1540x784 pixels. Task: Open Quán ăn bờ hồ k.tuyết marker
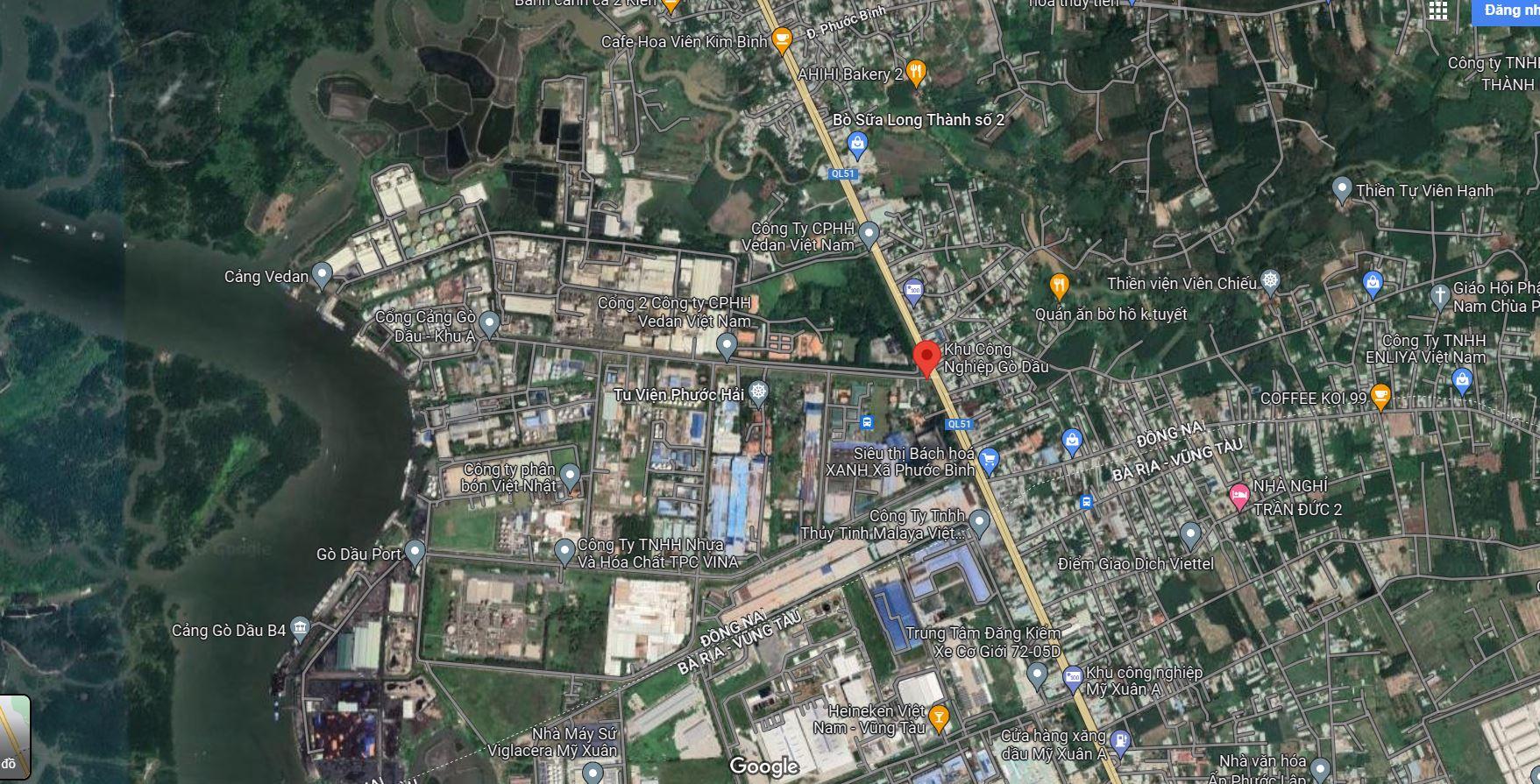(x=1059, y=286)
